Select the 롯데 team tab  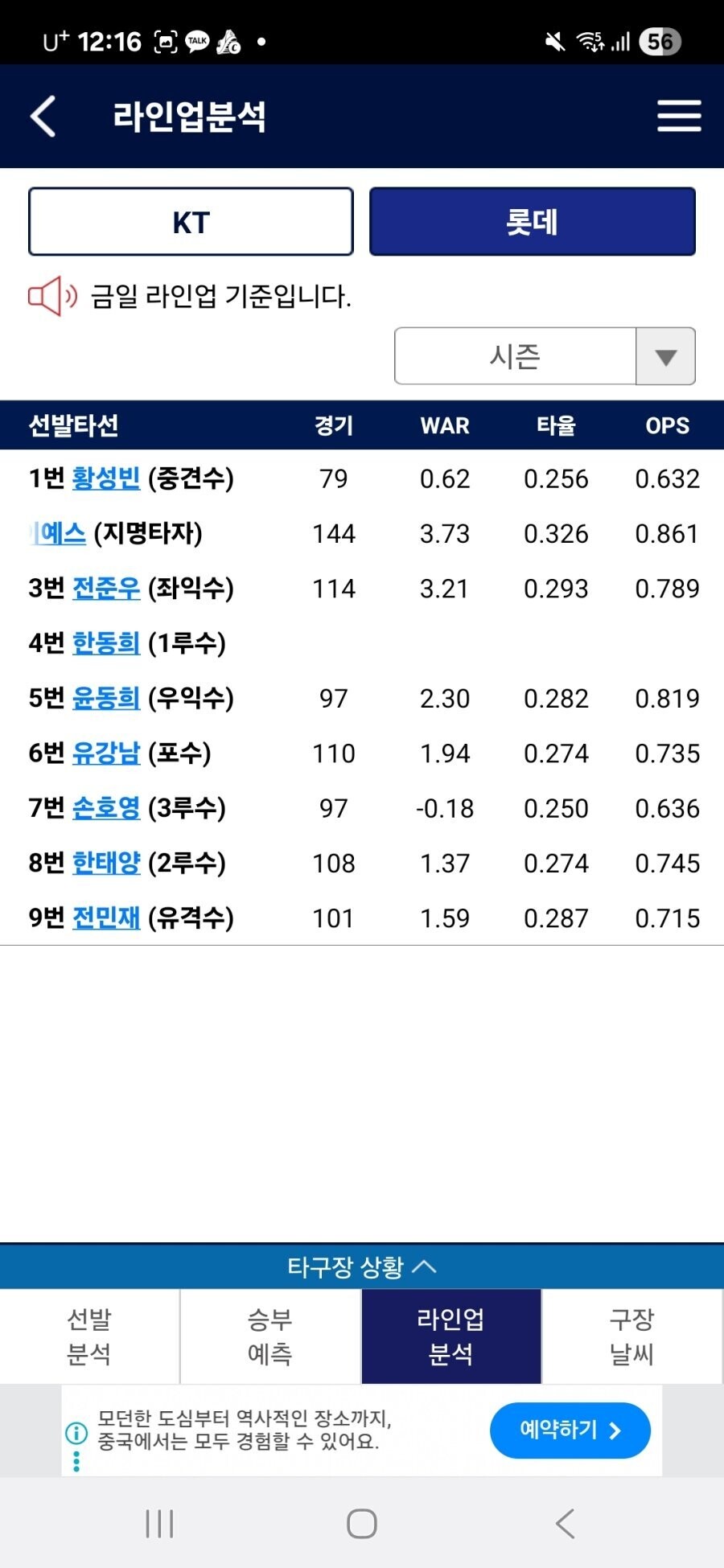pyautogui.click(x=533, y=222)
